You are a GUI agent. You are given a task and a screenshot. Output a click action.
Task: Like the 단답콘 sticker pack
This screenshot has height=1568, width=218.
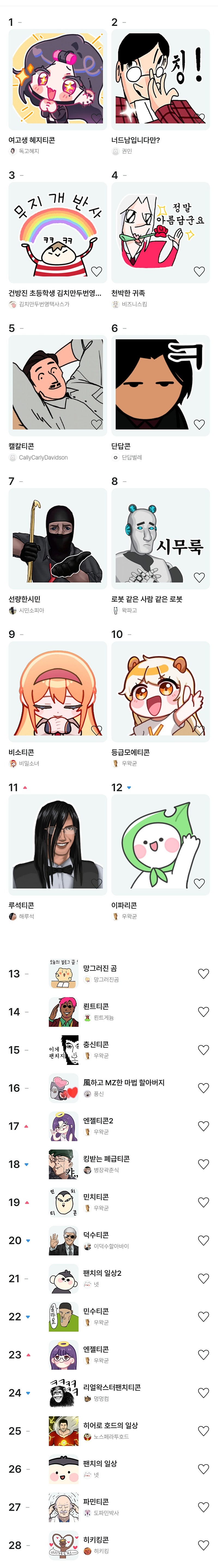[199, 424]
